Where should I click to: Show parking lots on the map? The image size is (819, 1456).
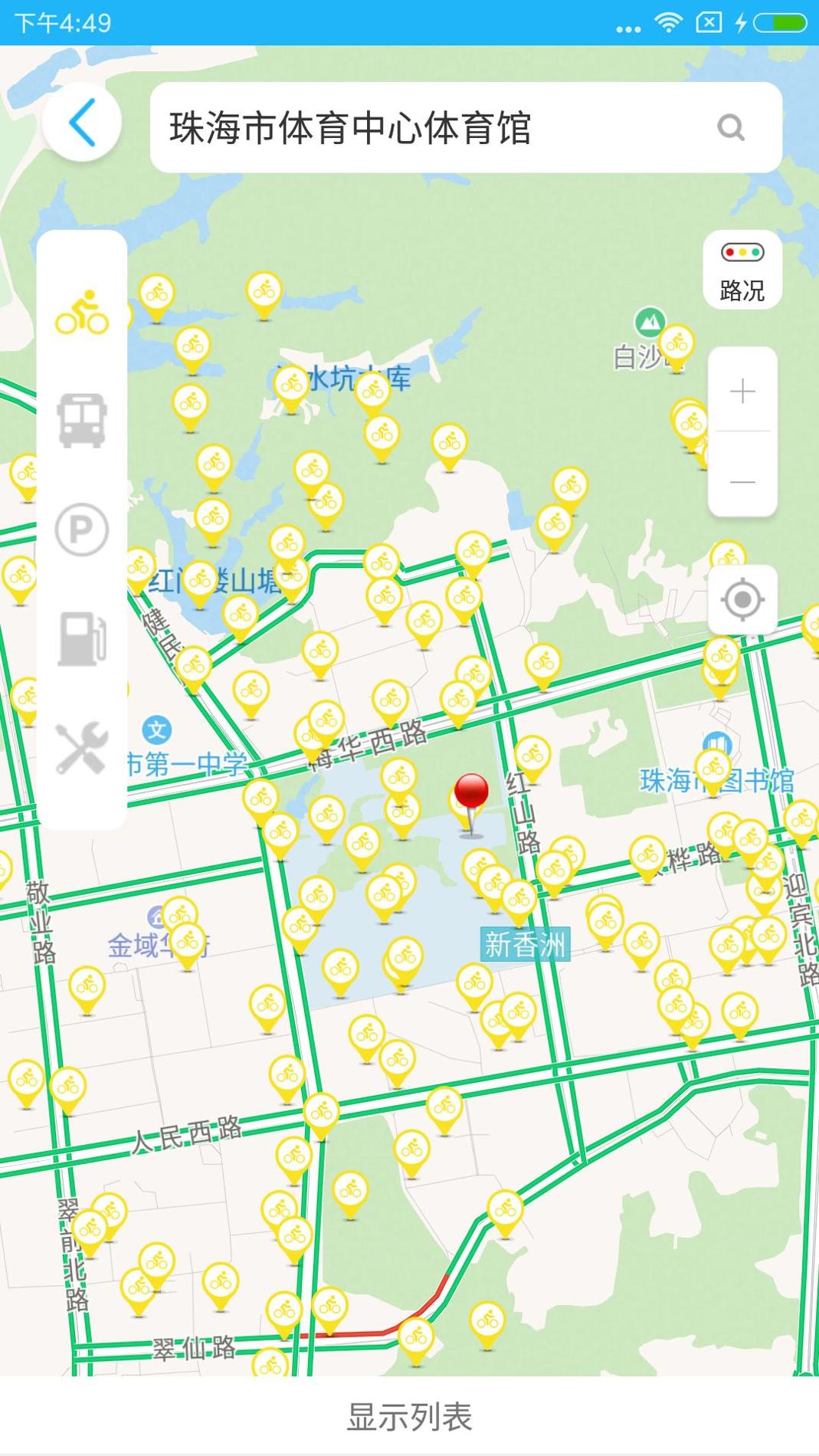tap(81, 530)
